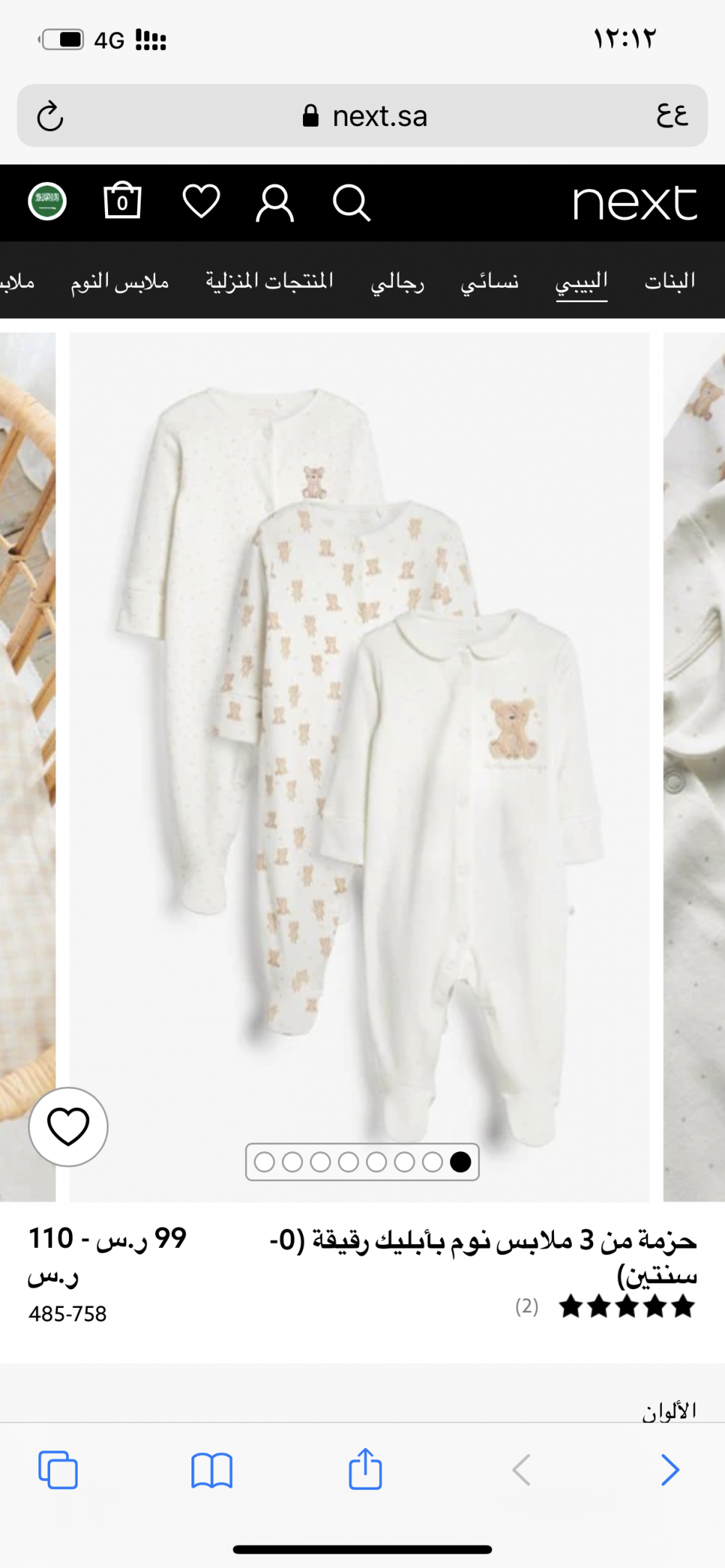Image resolution: width=725 pixels, height=1568 pixels.
Task: Open the search magnifier in header
Action: 352,202
